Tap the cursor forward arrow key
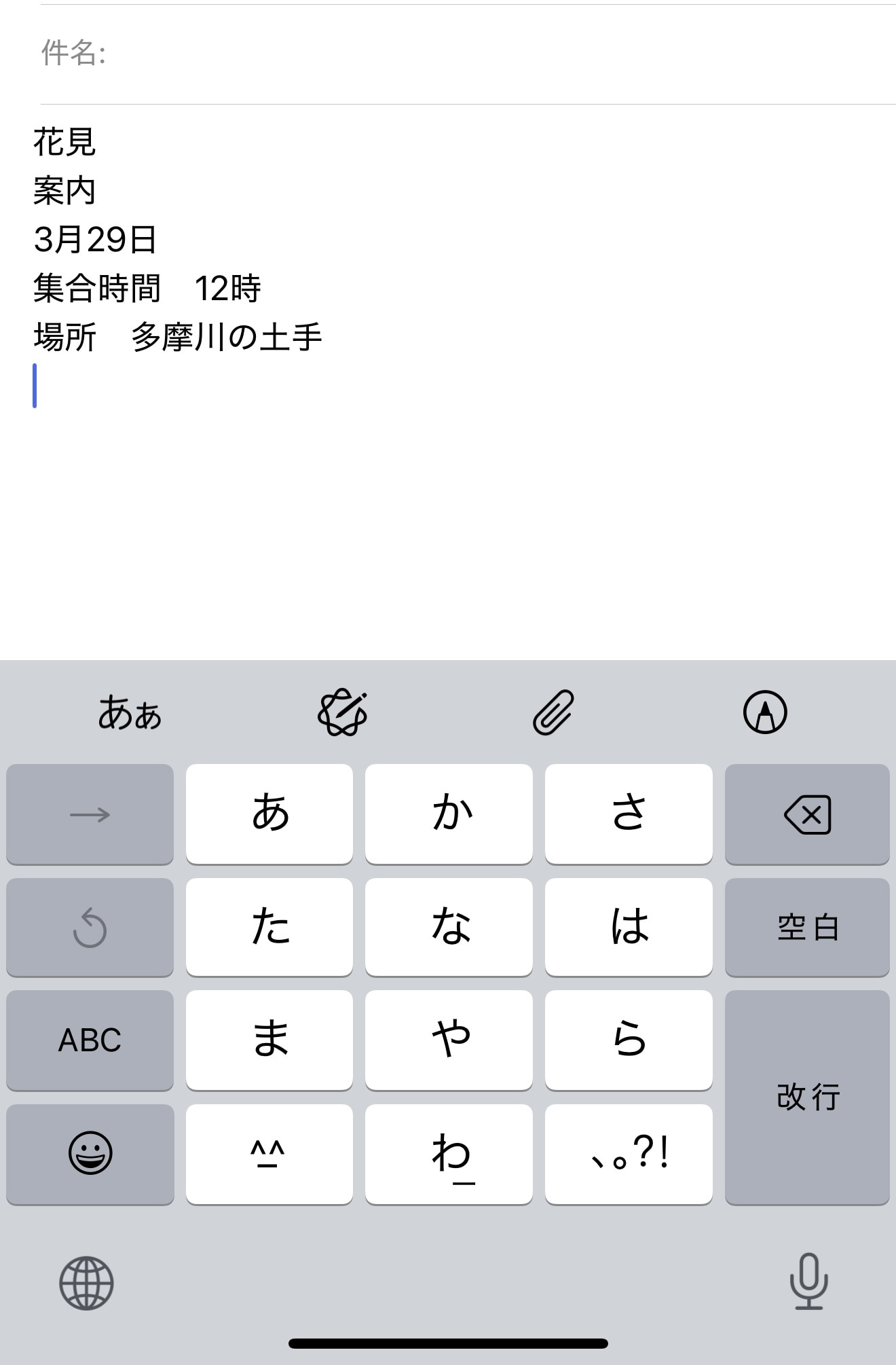Screen dimensions: 896x1365 coord(89,814)
